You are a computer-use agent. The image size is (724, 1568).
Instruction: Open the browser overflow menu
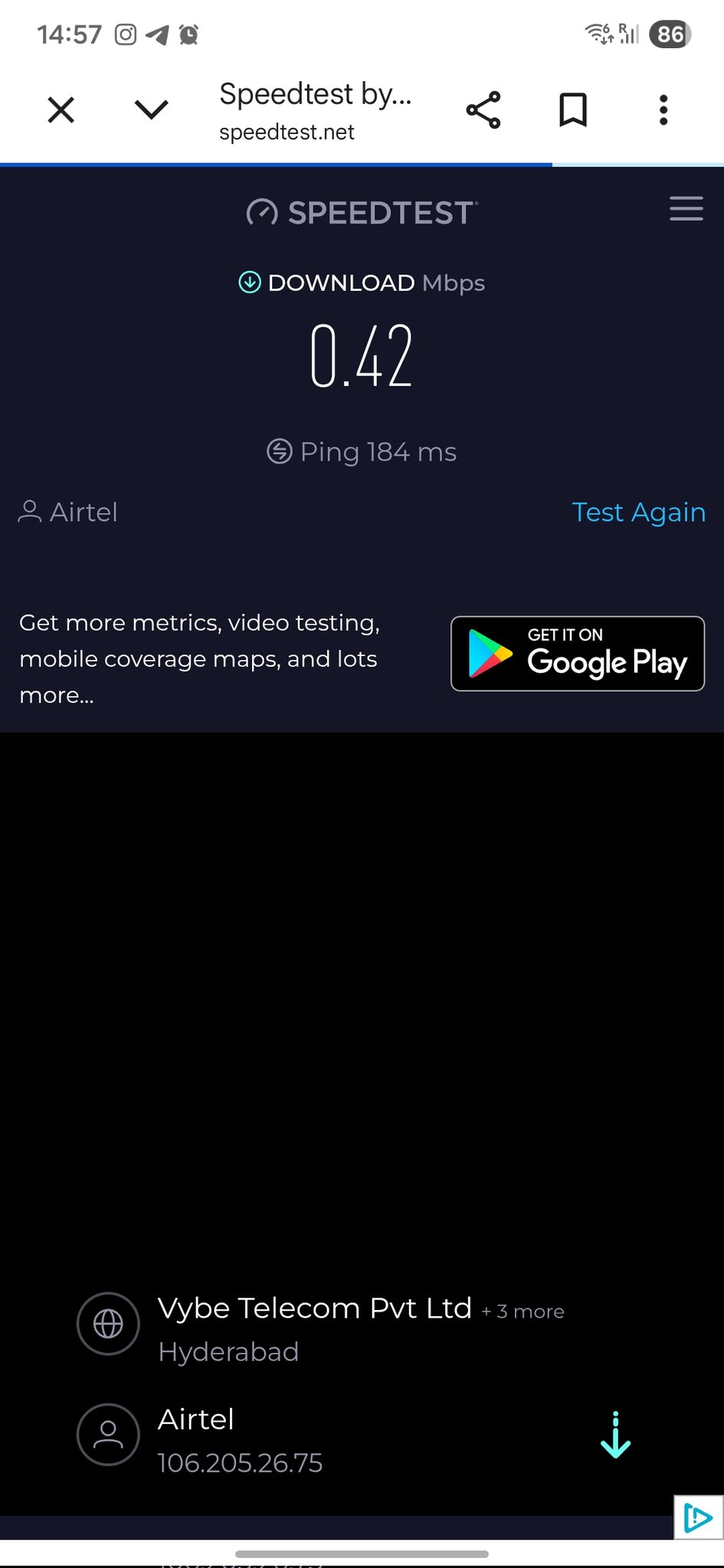pos(663,109)
